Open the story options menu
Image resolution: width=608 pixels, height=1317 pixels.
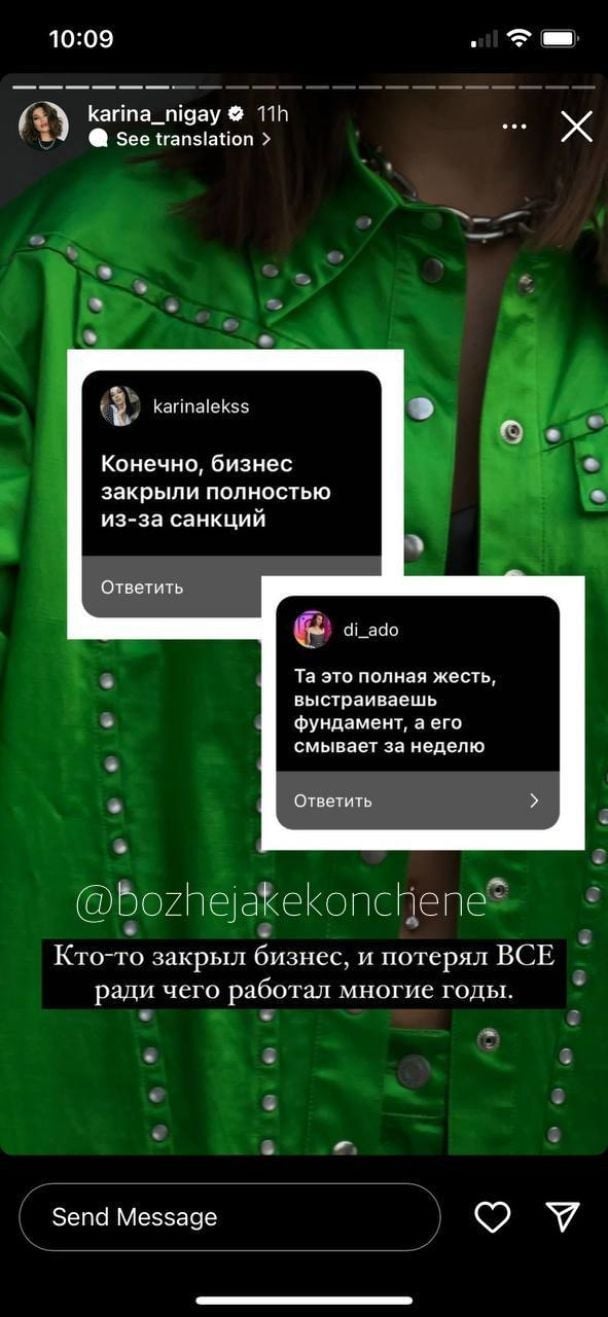click(x=514, y=127)
